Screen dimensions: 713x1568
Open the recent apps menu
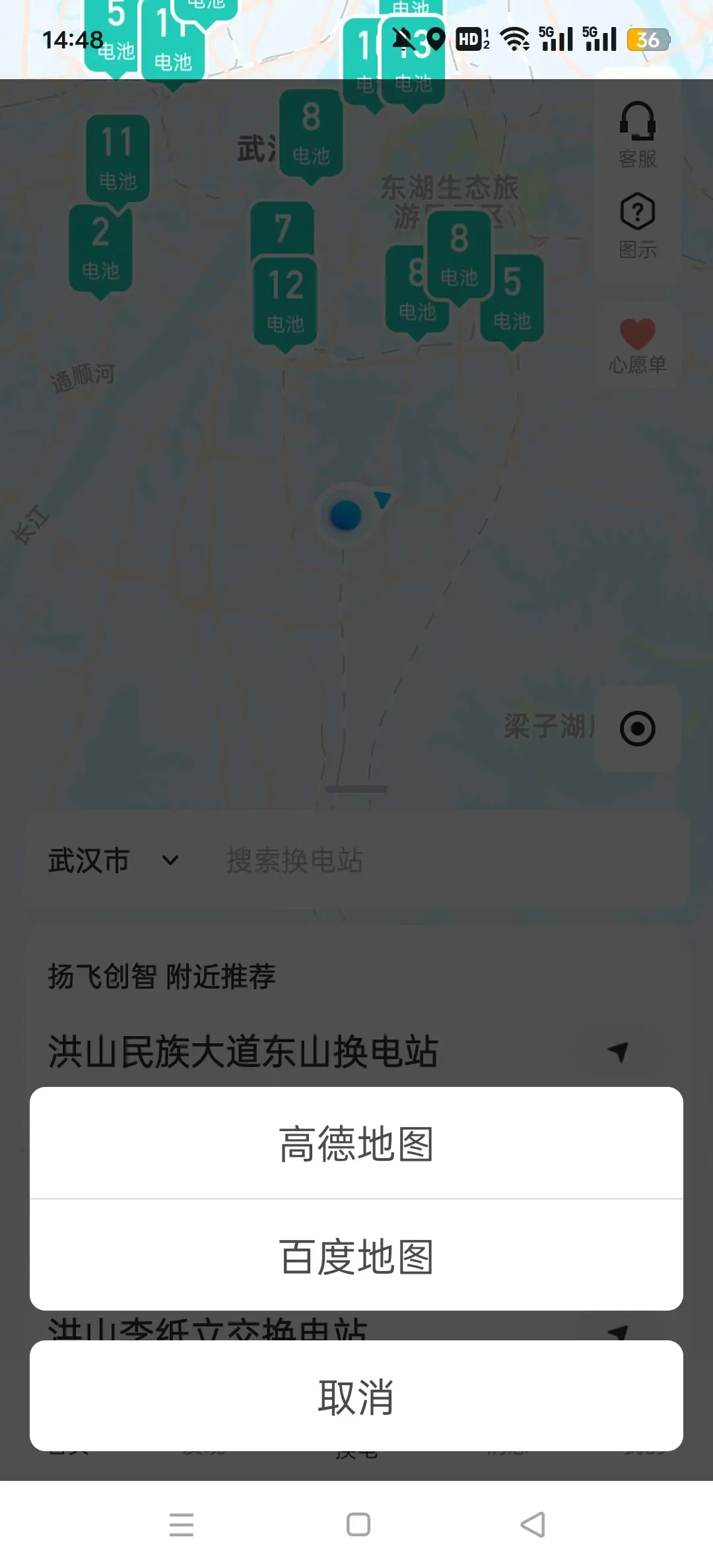(x=182, y=1524)
